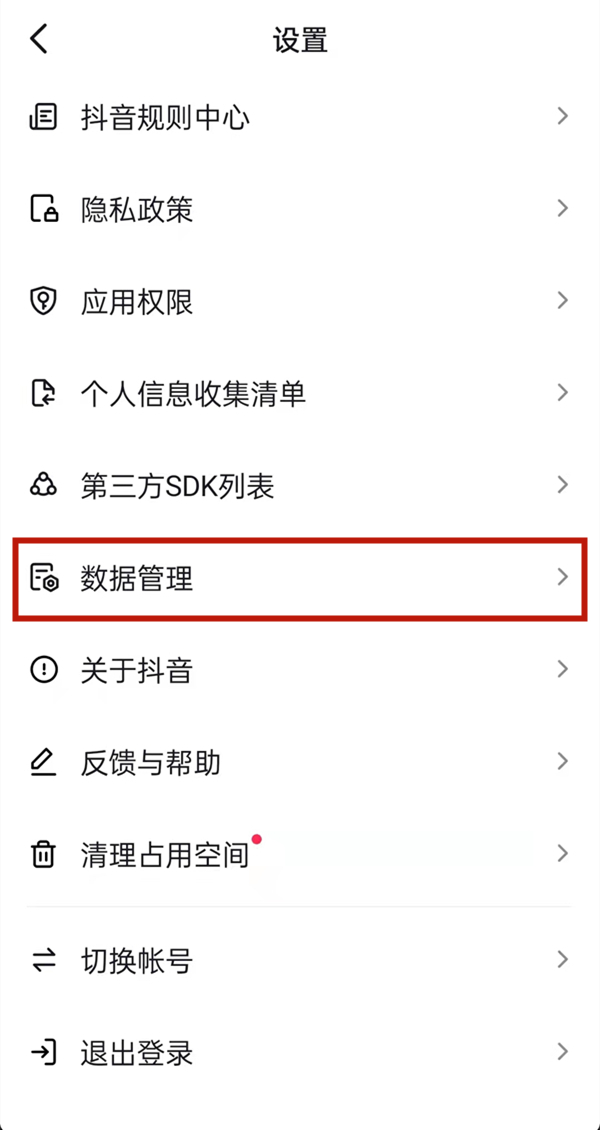The image size is (600, 1130).
Task: Open 抖音规则中心
Action: click(300, 118)
